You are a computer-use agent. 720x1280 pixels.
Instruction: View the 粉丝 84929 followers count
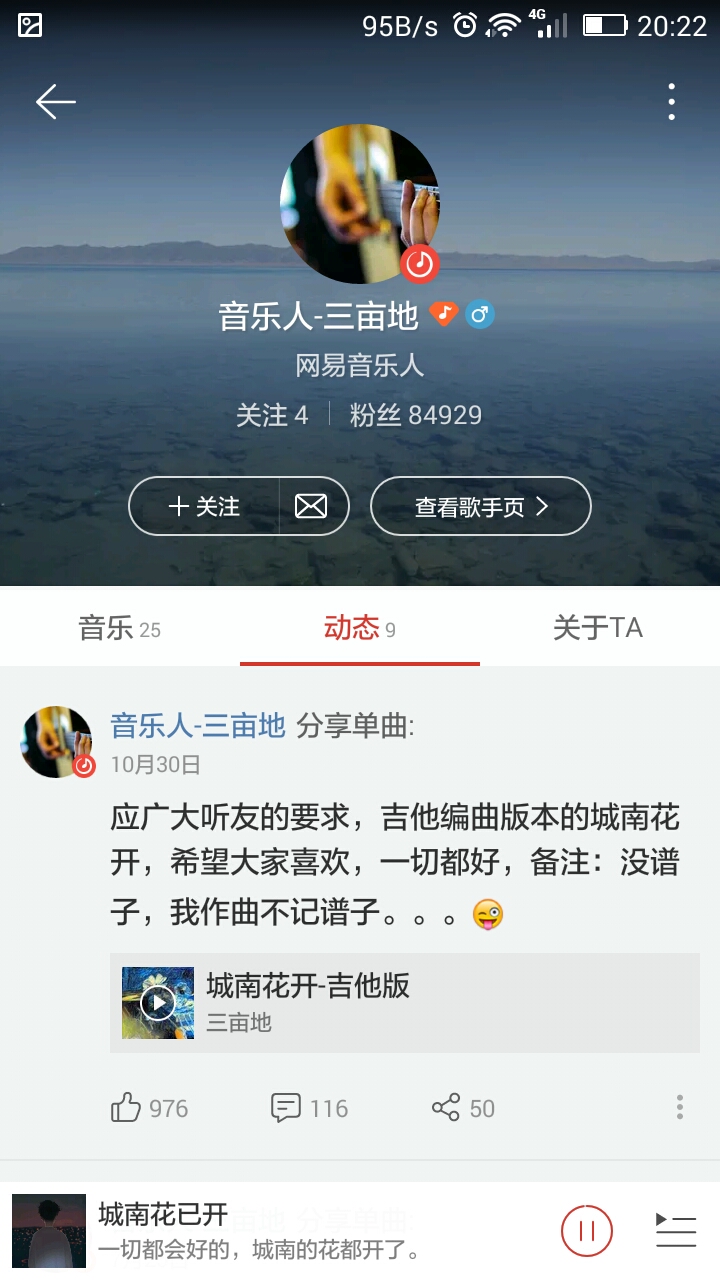point(415,414)
